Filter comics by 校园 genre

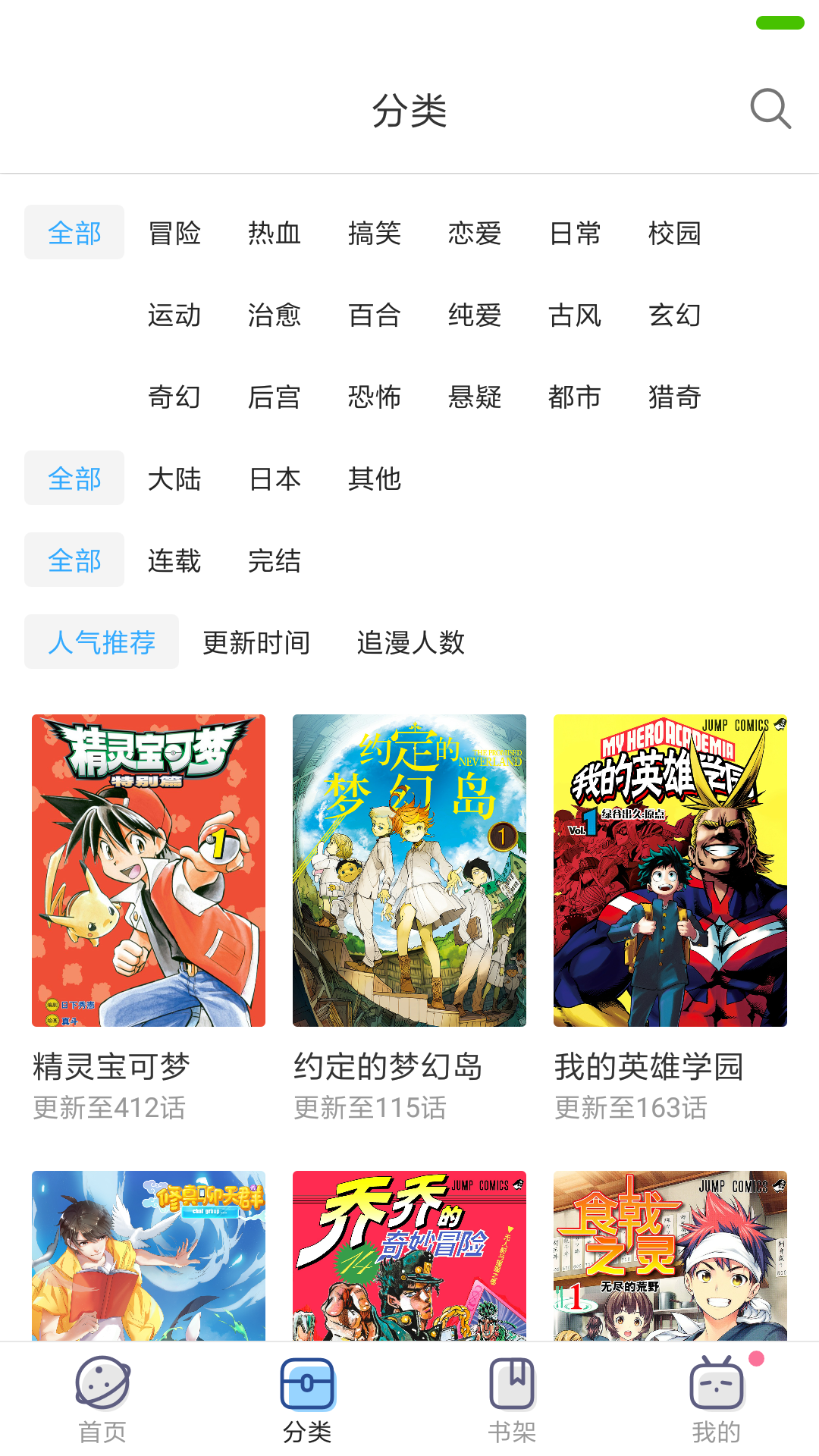pyautogui.click(x=675, y=233)
